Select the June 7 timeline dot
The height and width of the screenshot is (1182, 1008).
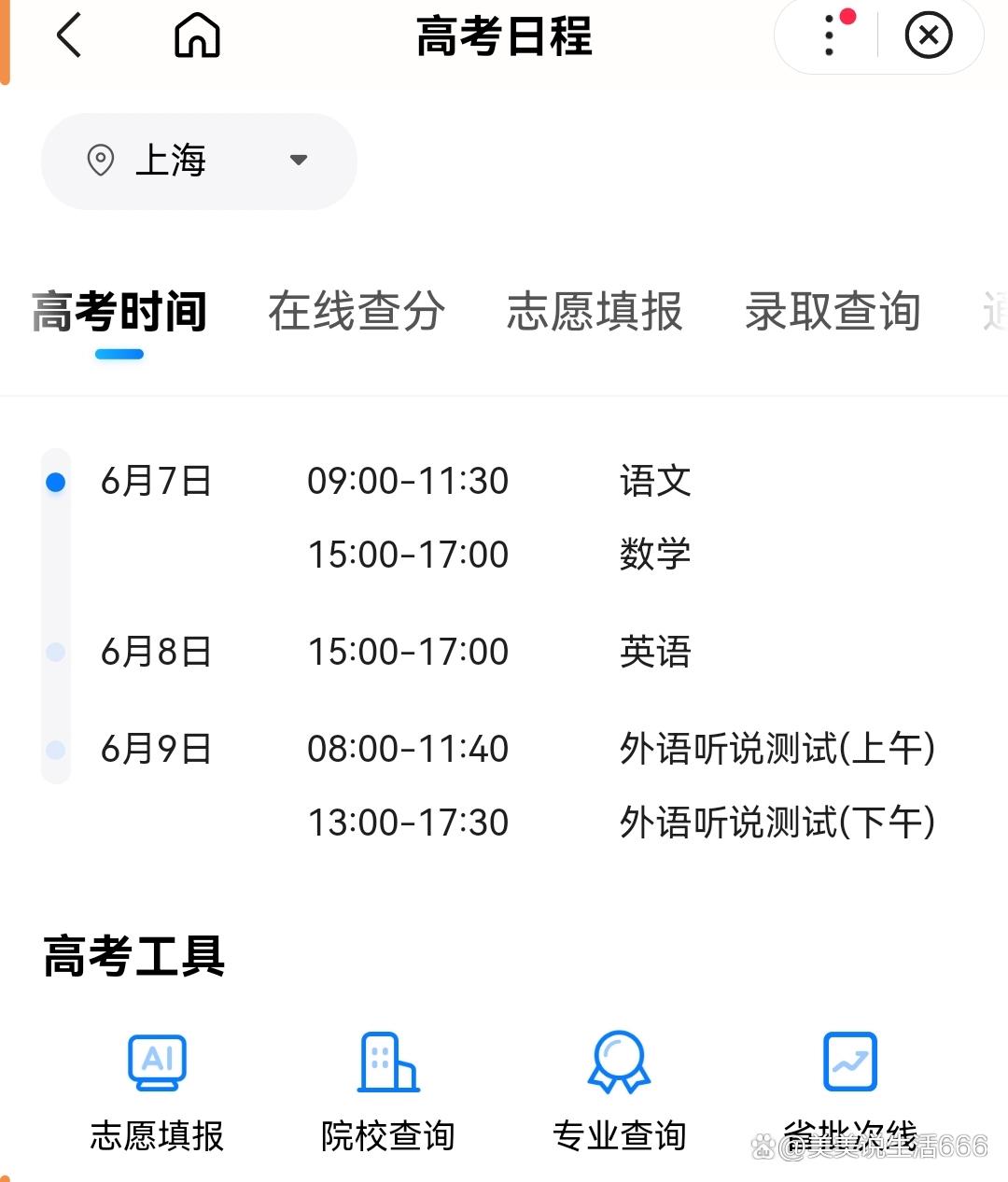point(56,482)
